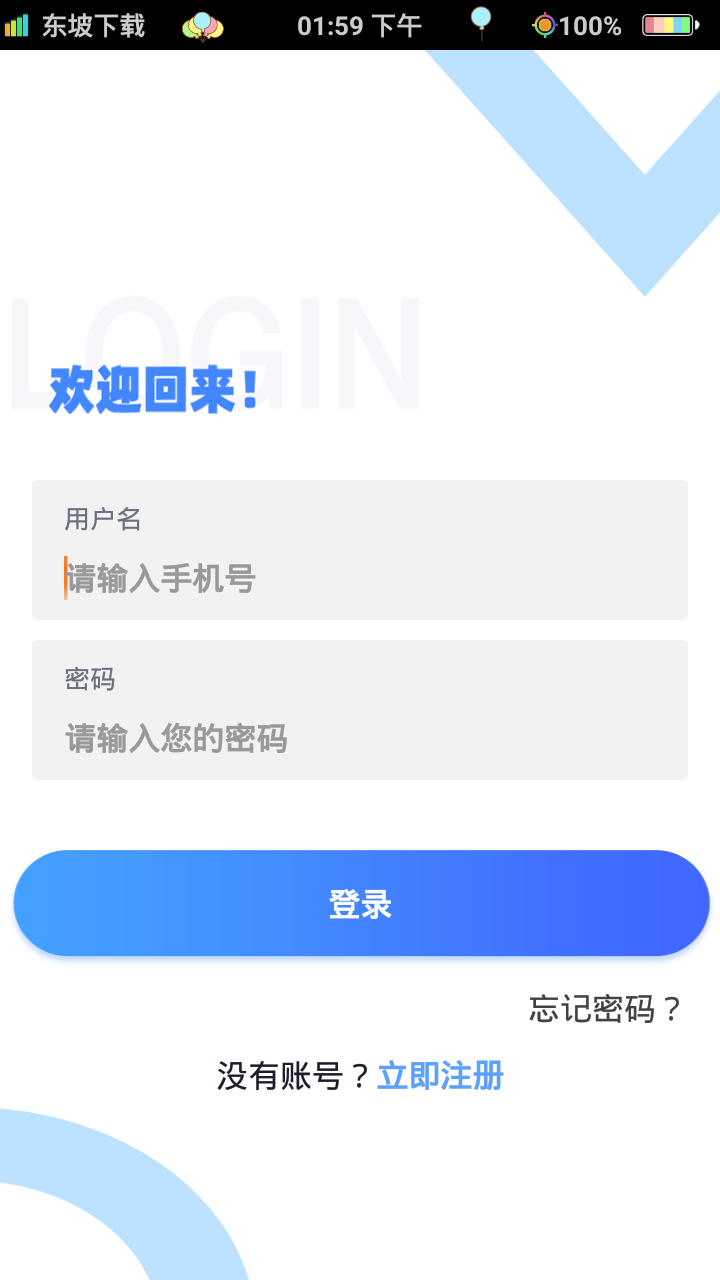720x1280 pixels.
Task: Tap the username field label 用户名
Action: click(101, 520)
